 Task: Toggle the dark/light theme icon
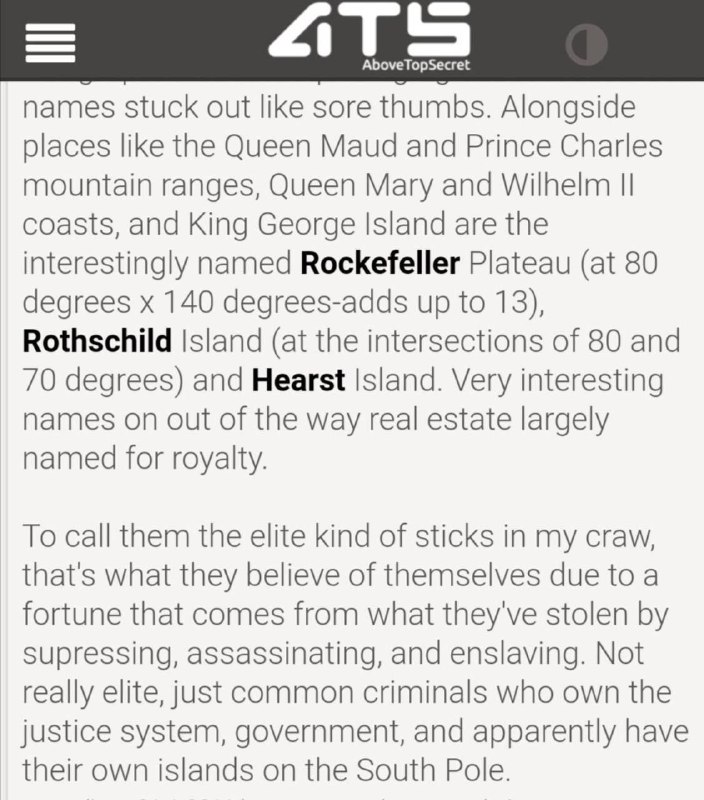(585, 45)
